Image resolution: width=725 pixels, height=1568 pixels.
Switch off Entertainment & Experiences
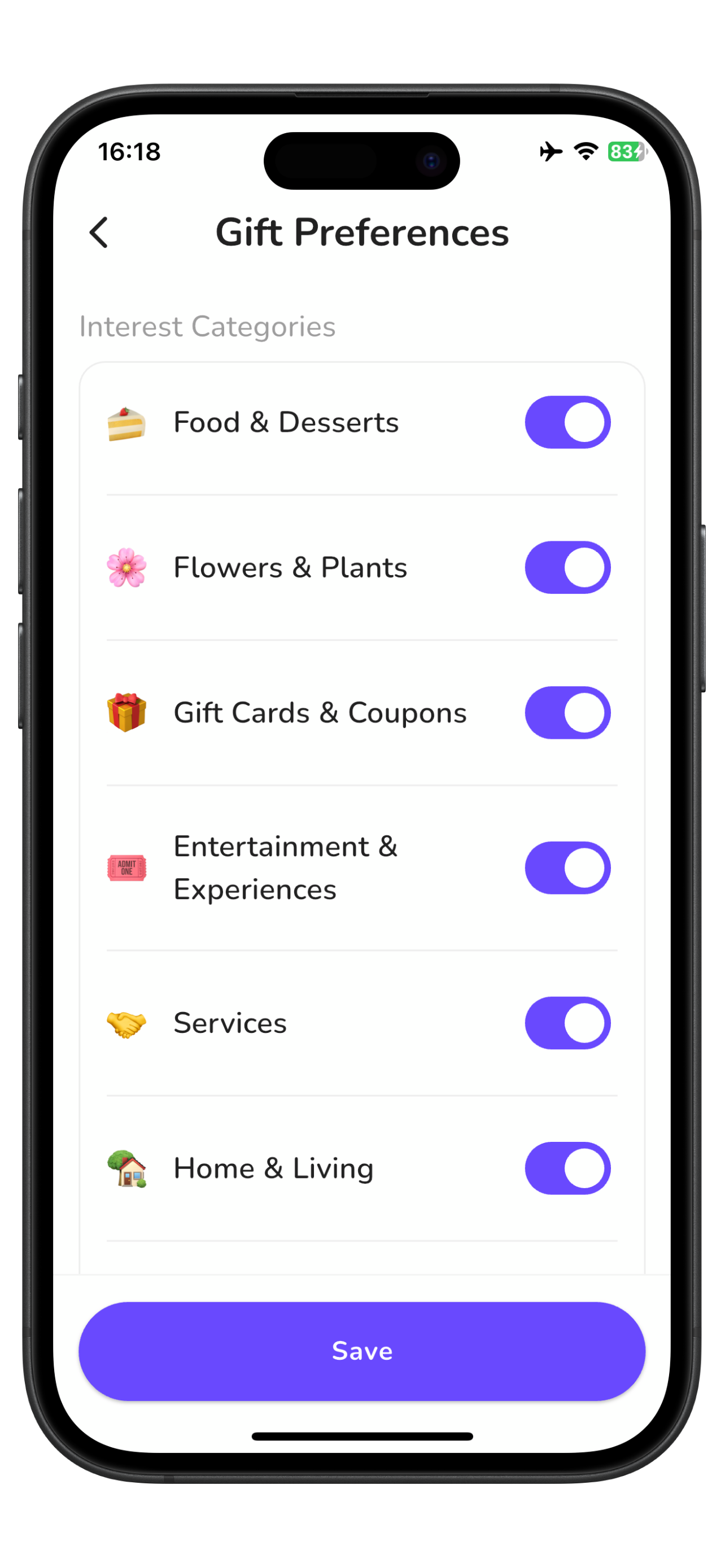click(x=567, y=868)
